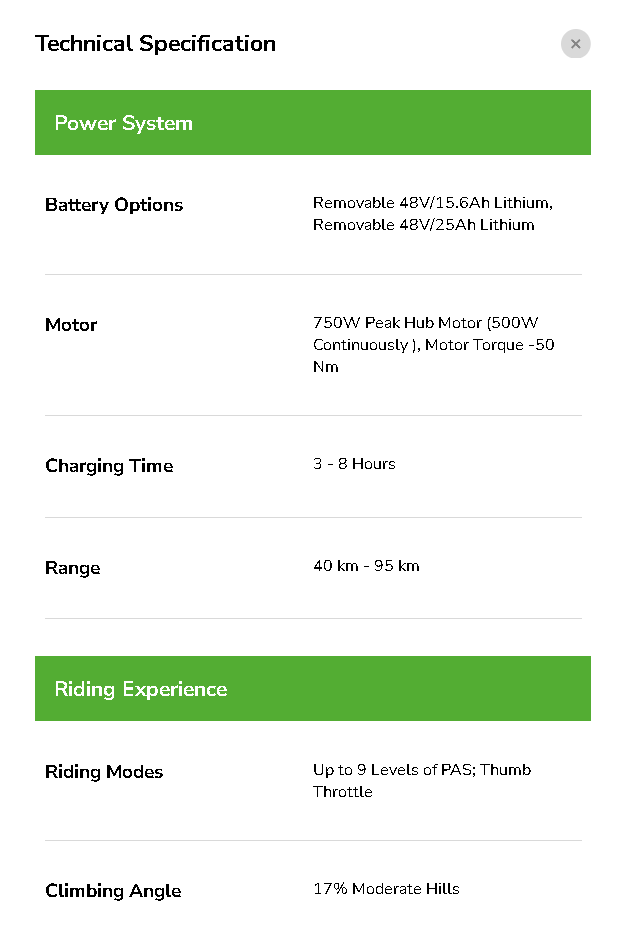Close the Technical Specification dialog
Screen dimensions: 628x926
click(x=575, y=44)
